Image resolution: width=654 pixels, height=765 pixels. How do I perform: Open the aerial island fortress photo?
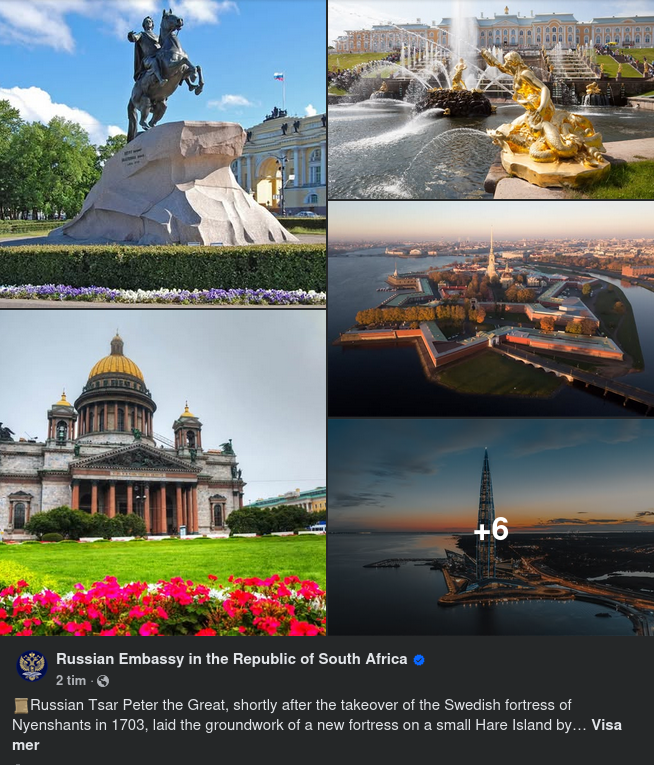[x=490, y=308]
